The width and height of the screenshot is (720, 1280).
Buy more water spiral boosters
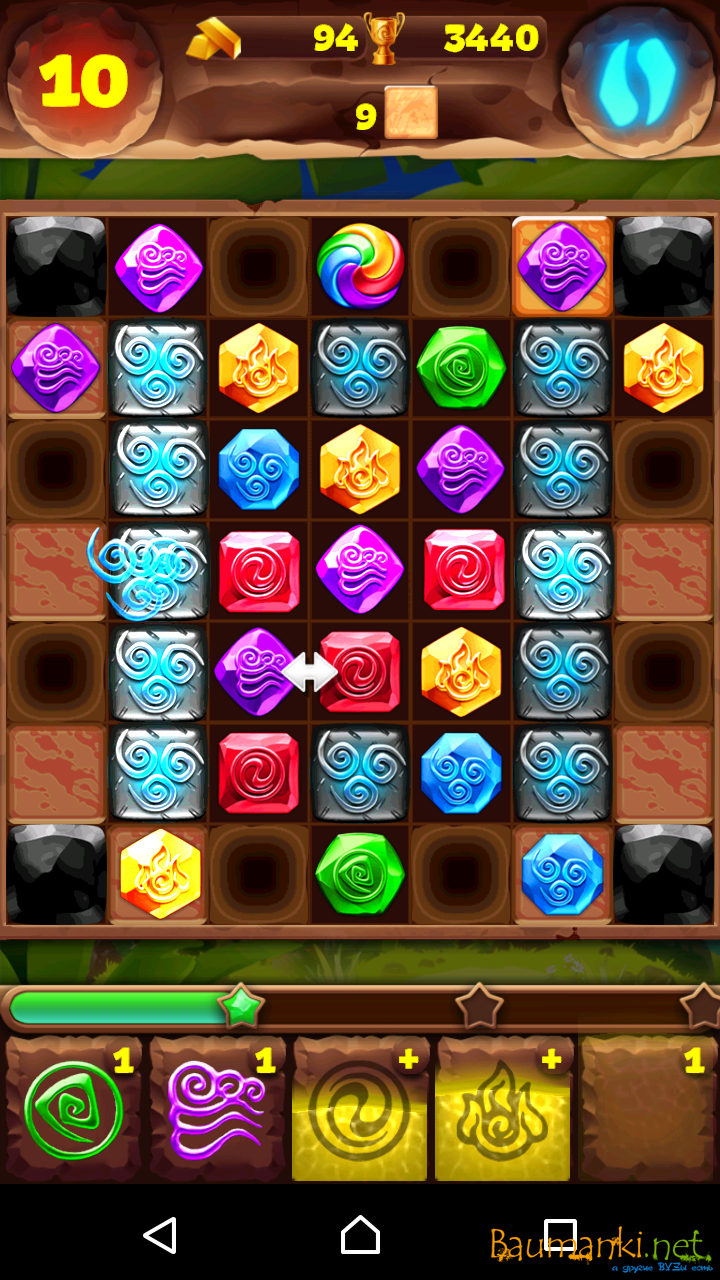(360, 1110)
